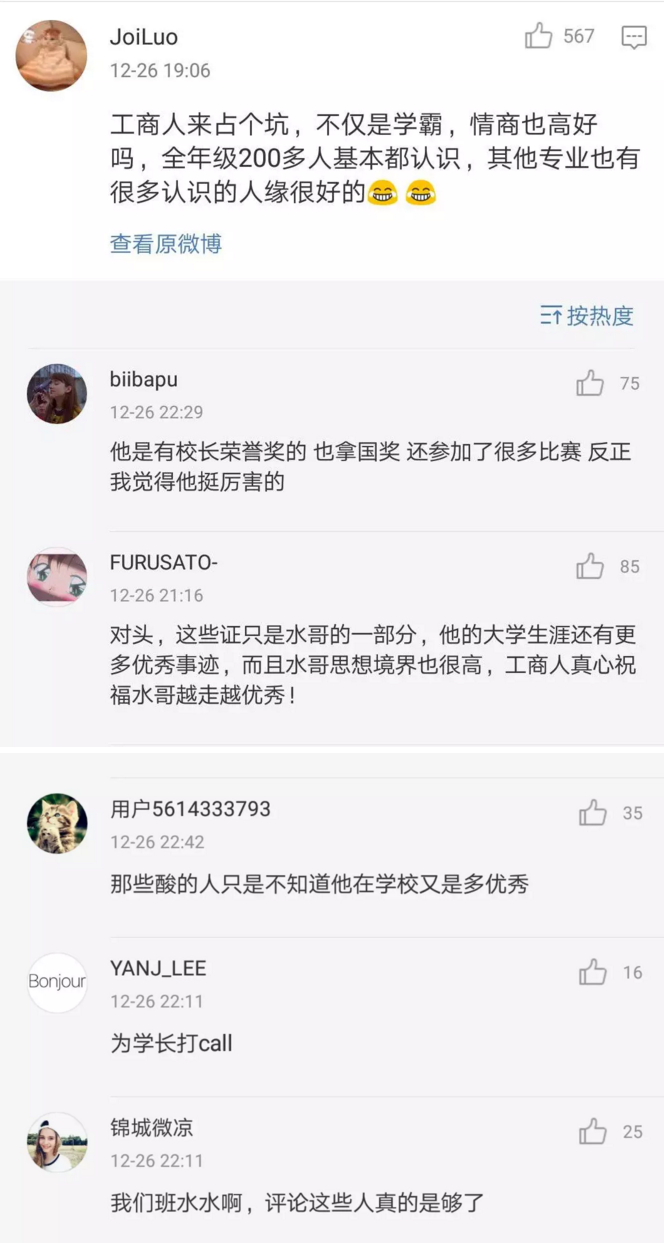Like the reply from 用户5614333793
664x1243 pixels.
593,813
